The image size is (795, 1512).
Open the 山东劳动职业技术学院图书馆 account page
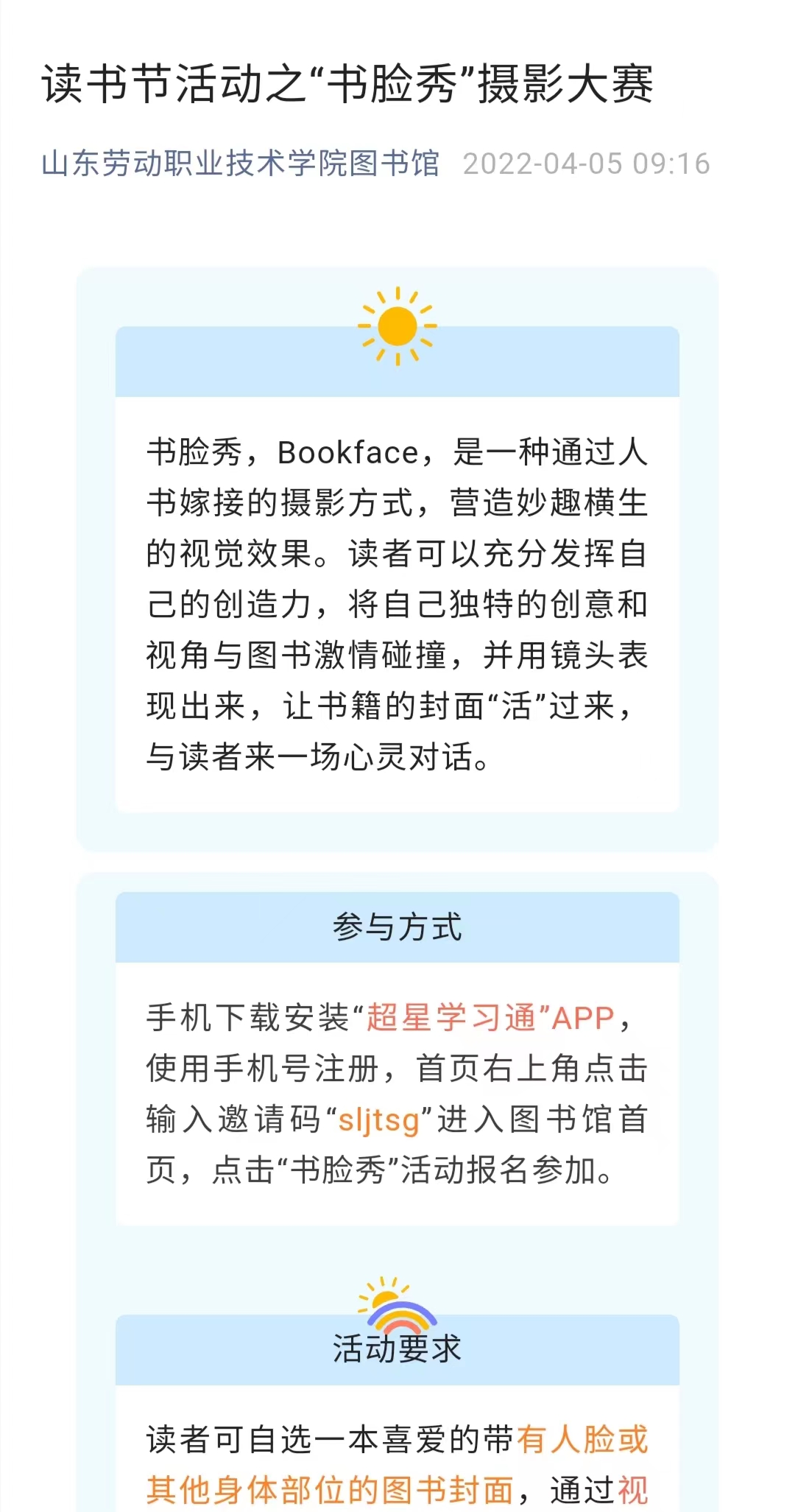(240, 163)
